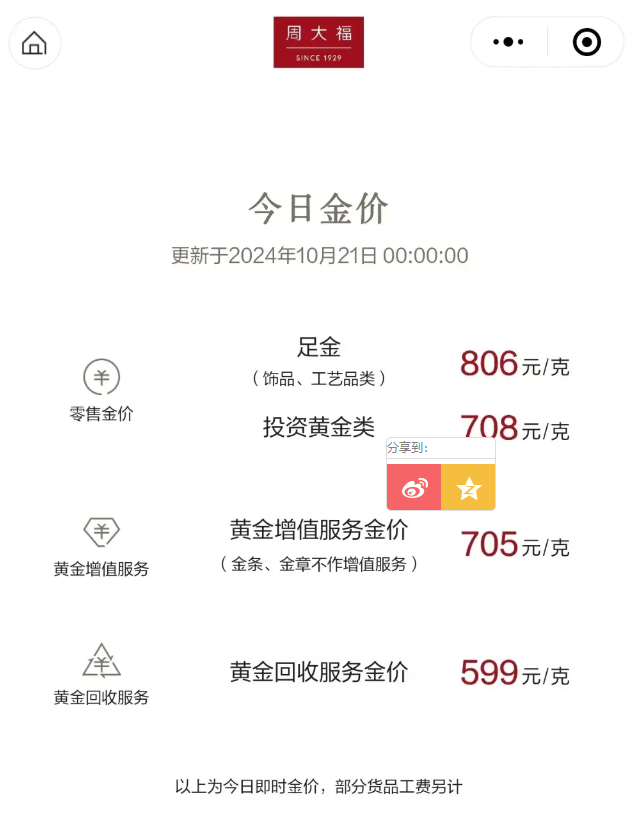Go to the mini program home page

point(35,43)
